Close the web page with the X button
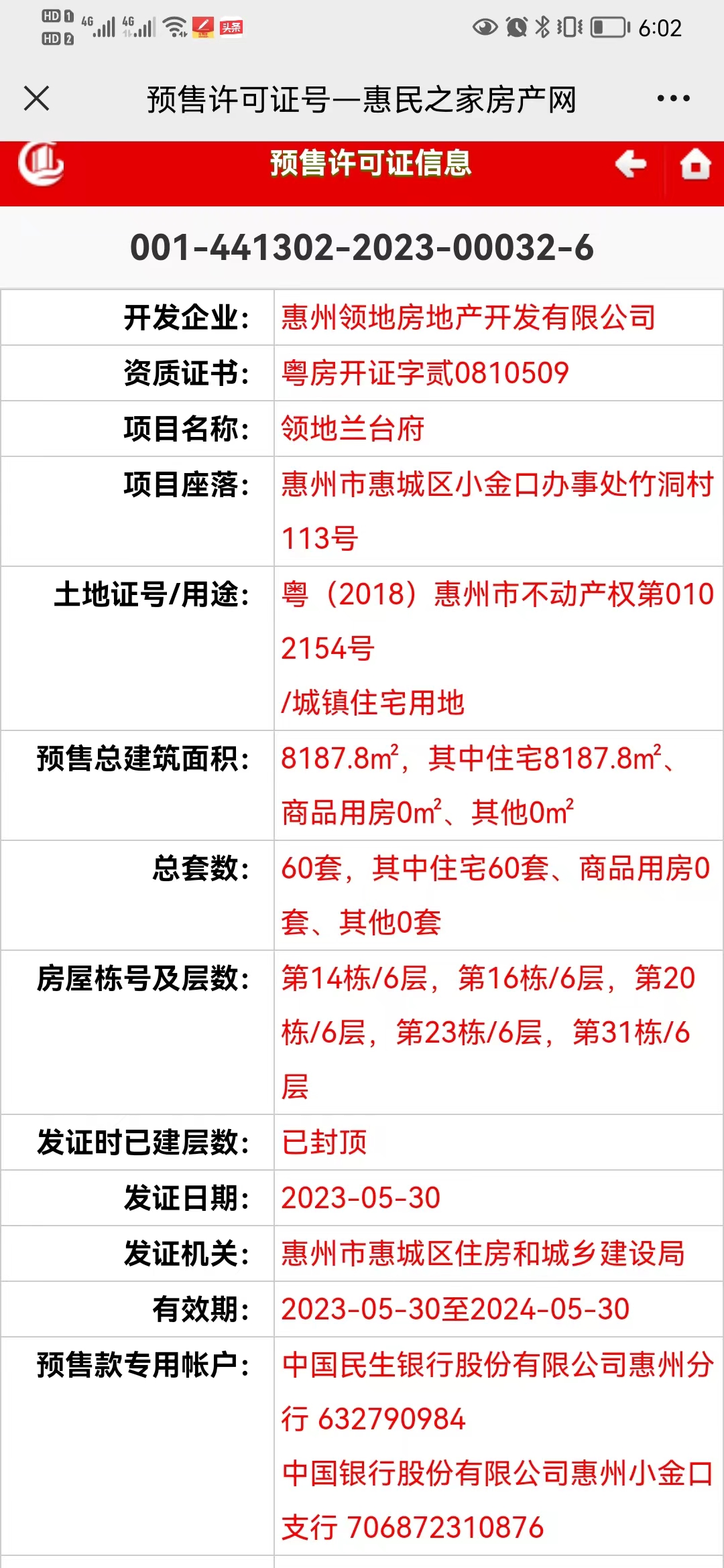The image size is (724, 1568). 36,99
